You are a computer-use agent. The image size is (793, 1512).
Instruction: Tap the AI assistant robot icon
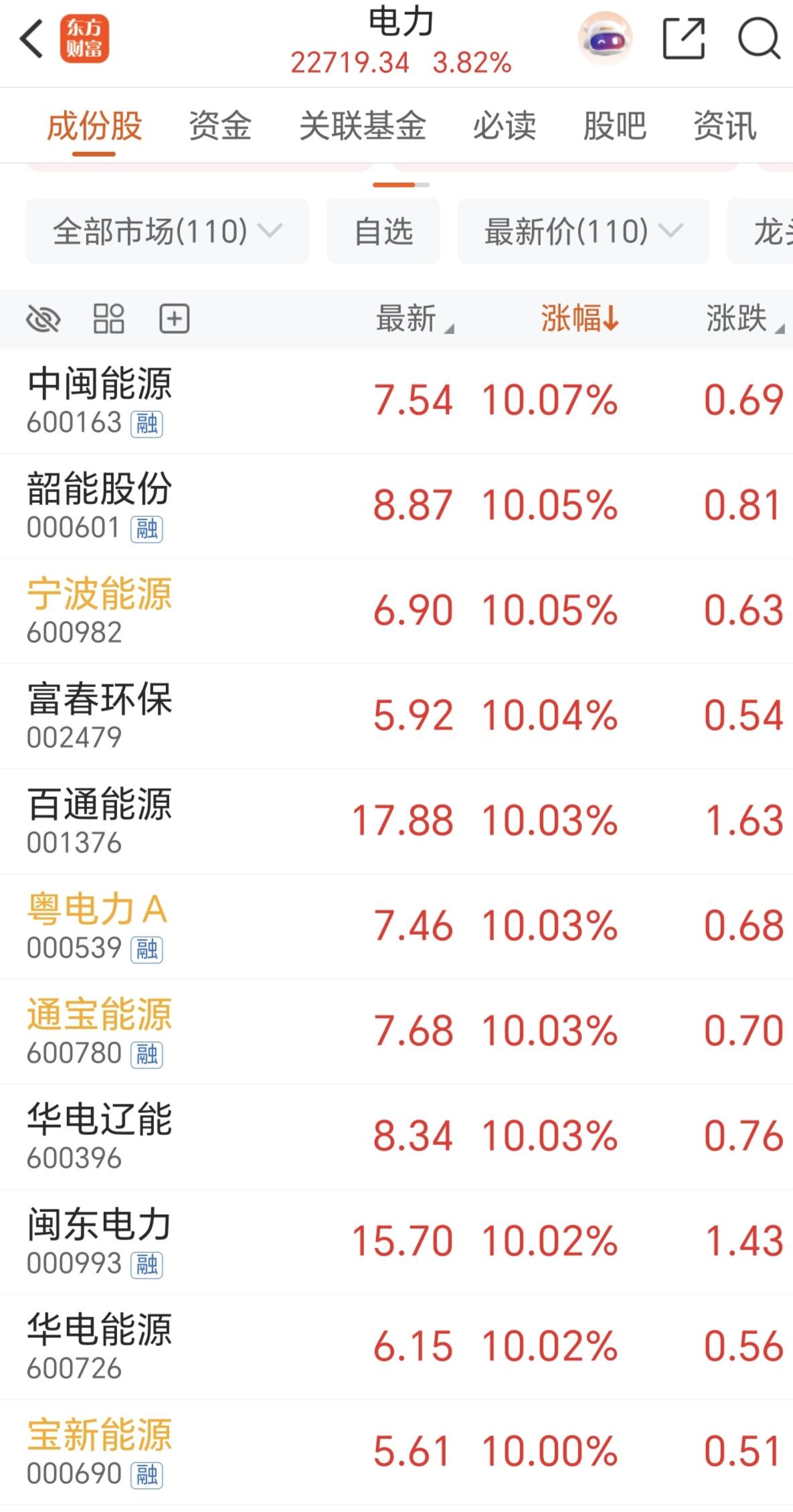[x=604, y=39]
